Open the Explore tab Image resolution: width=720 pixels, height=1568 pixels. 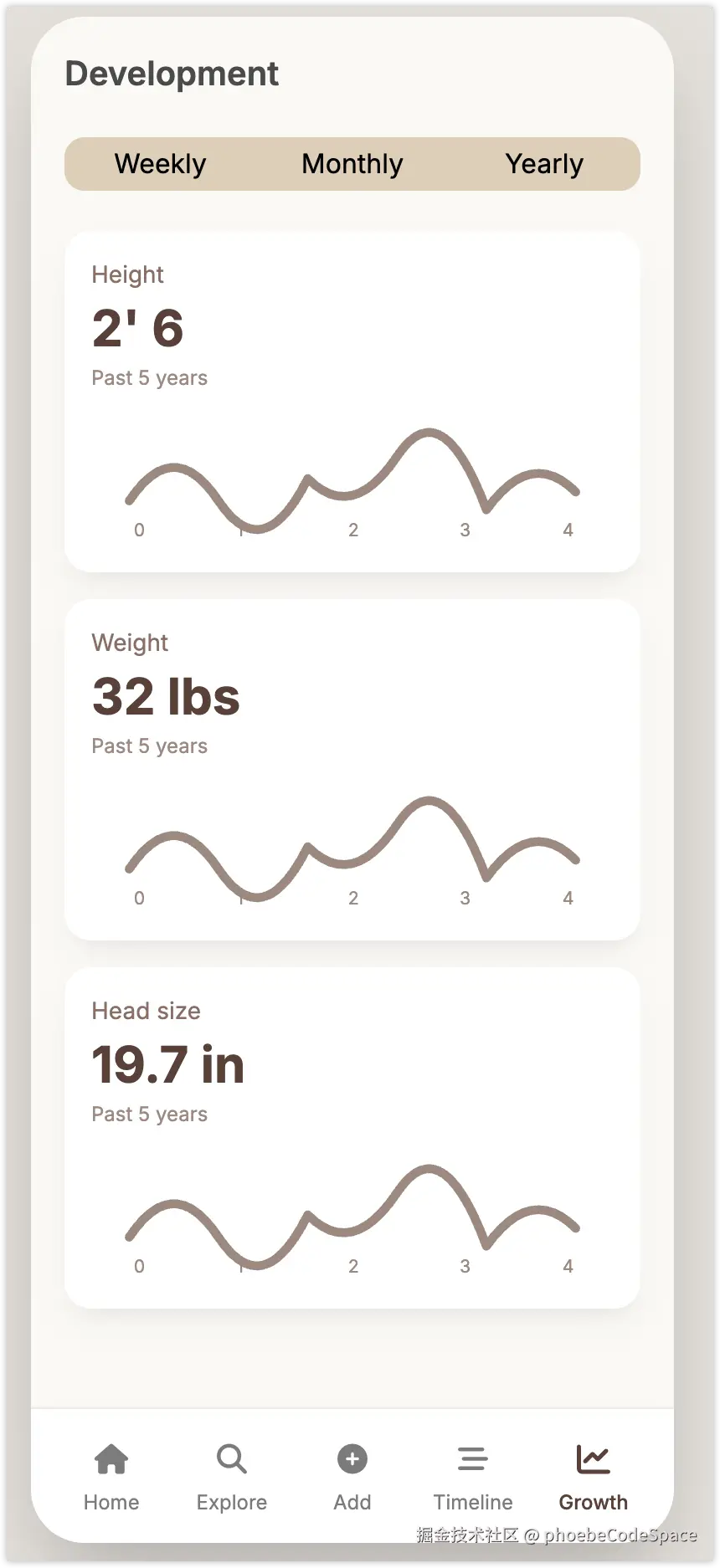click(232, 1477)
